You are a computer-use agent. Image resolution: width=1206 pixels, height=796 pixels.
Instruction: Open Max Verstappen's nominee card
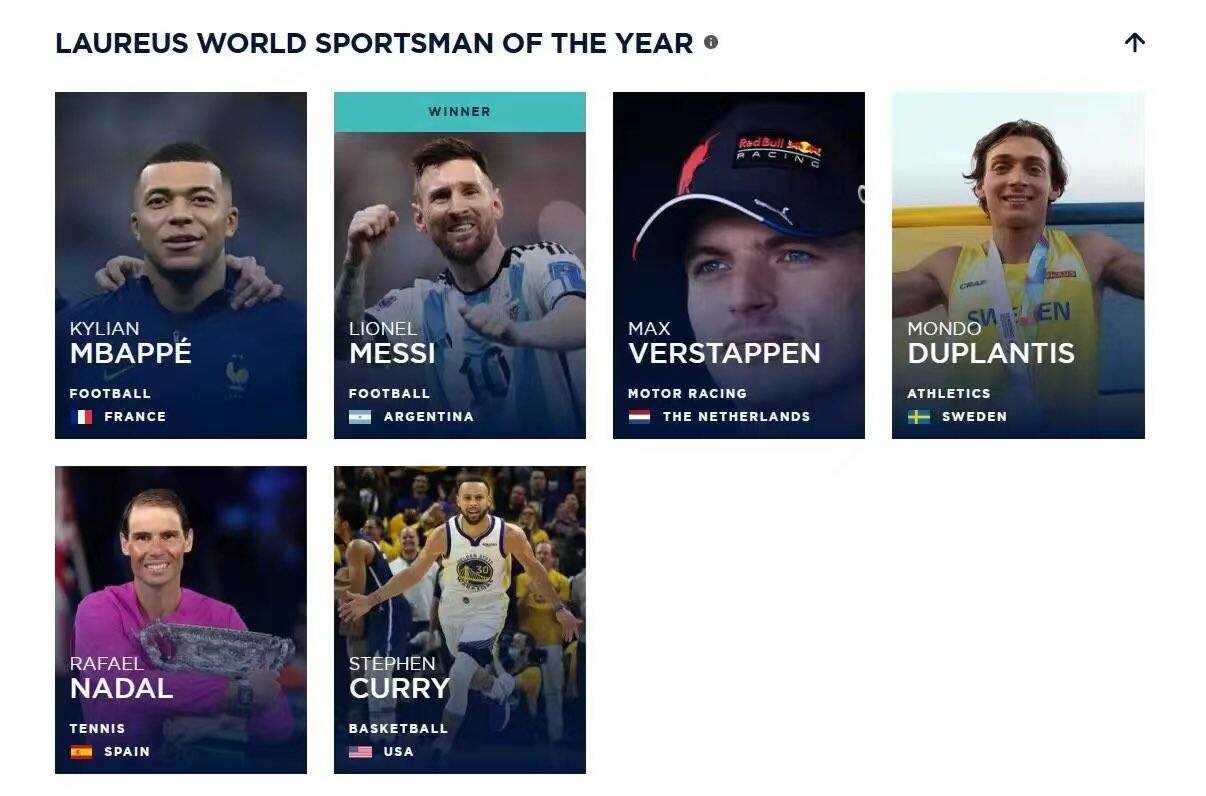(739, 265)
